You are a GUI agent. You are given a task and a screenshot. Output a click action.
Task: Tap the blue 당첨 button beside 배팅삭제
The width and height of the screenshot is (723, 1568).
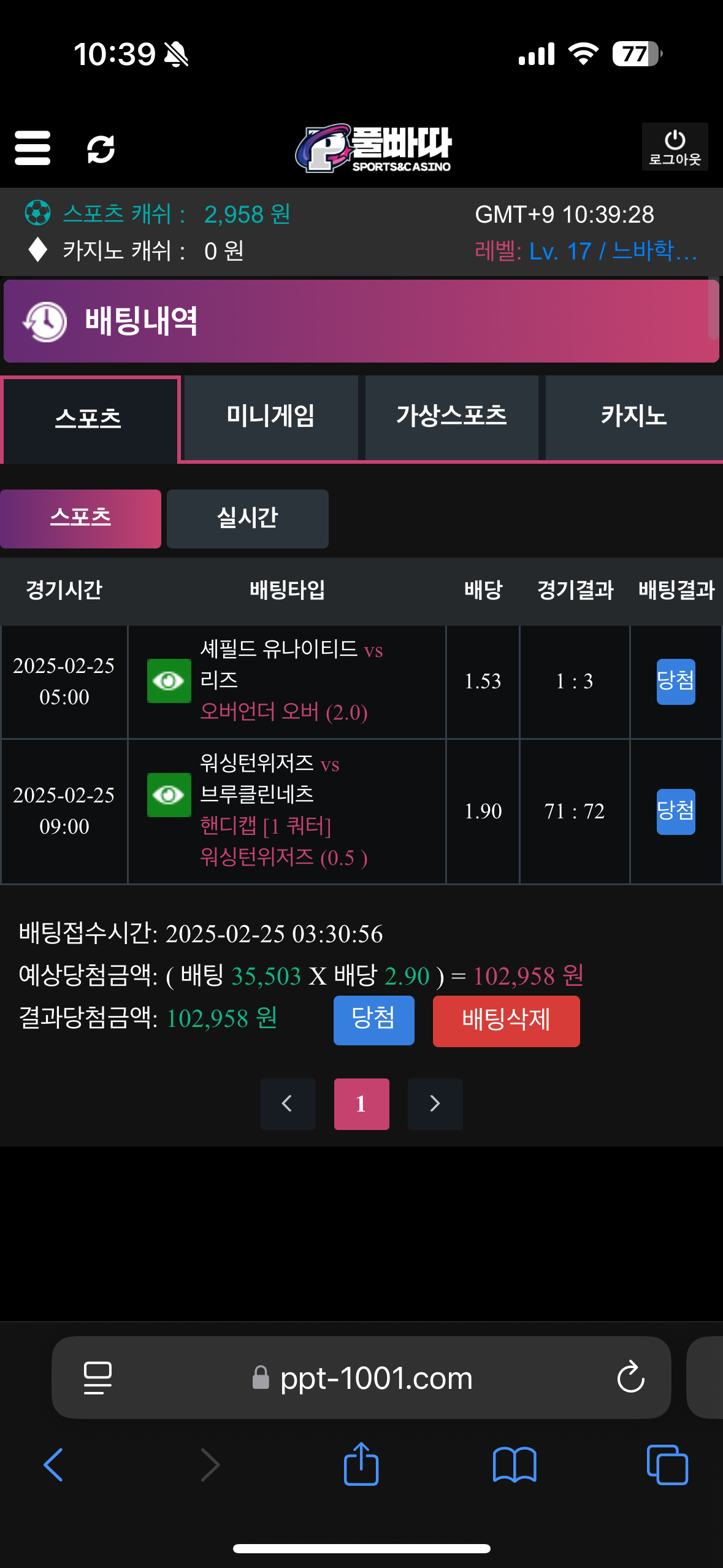tap(373, 1020)
